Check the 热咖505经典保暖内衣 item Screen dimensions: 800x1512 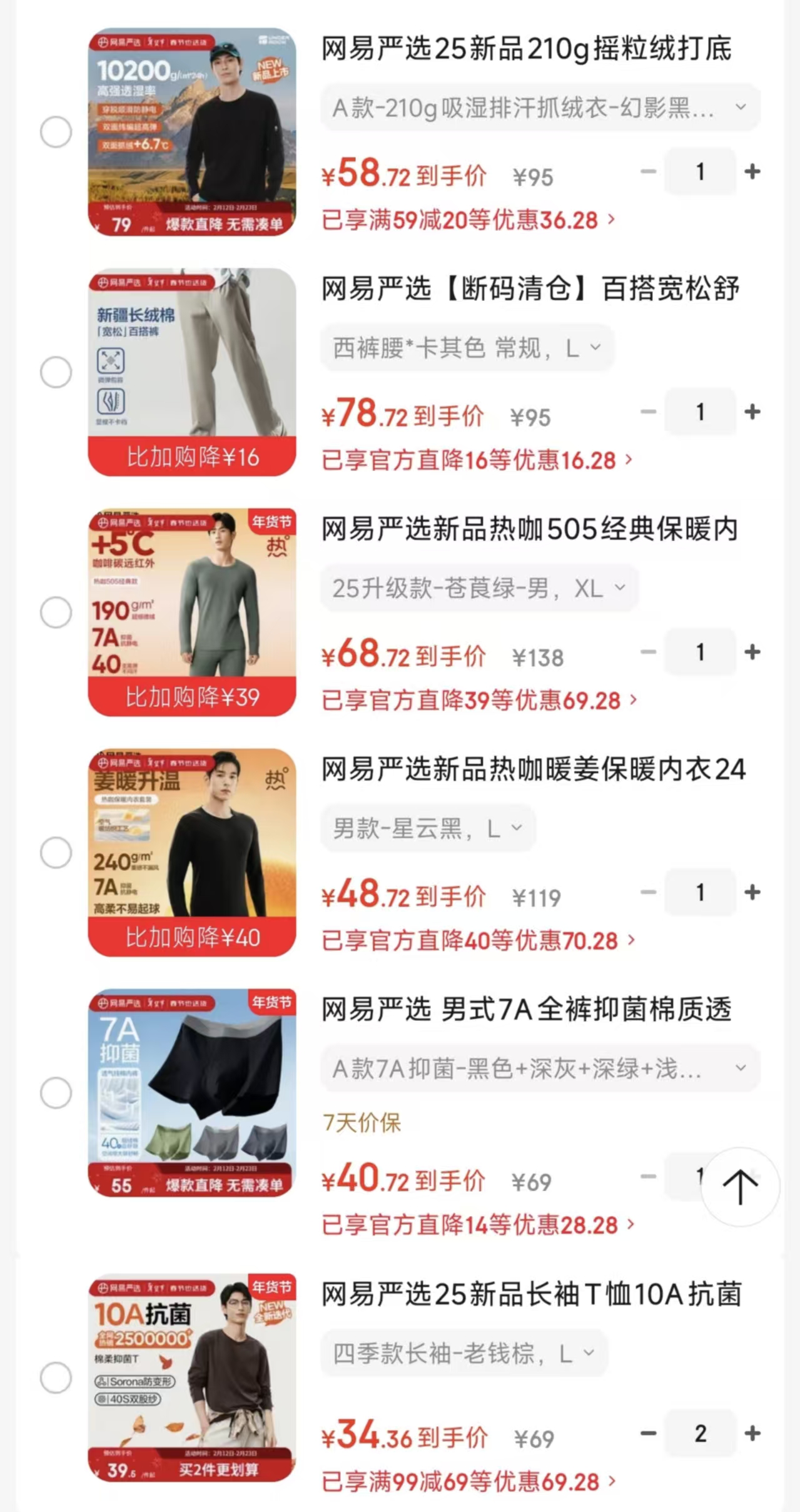[56, 612]
